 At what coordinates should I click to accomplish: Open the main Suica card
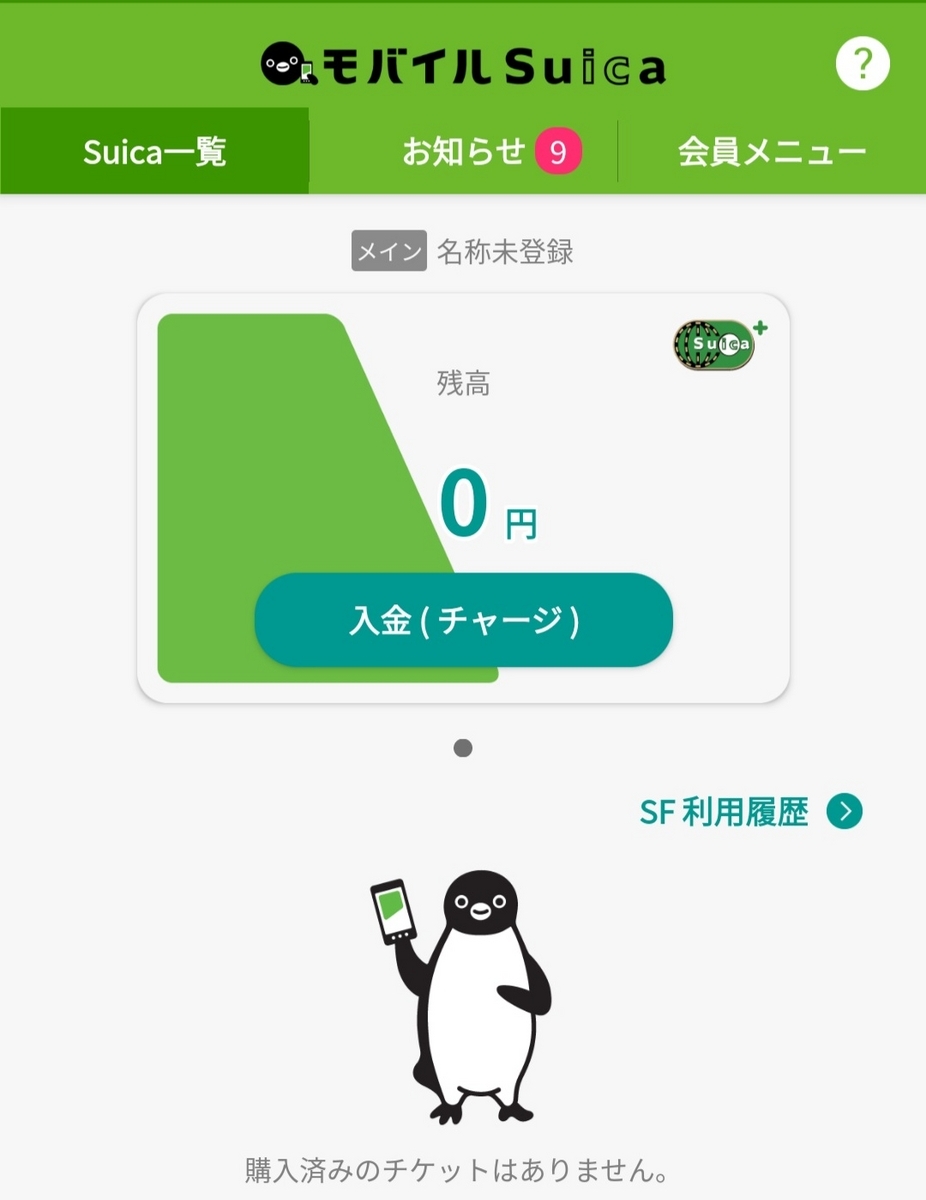(x=600, y=420)
